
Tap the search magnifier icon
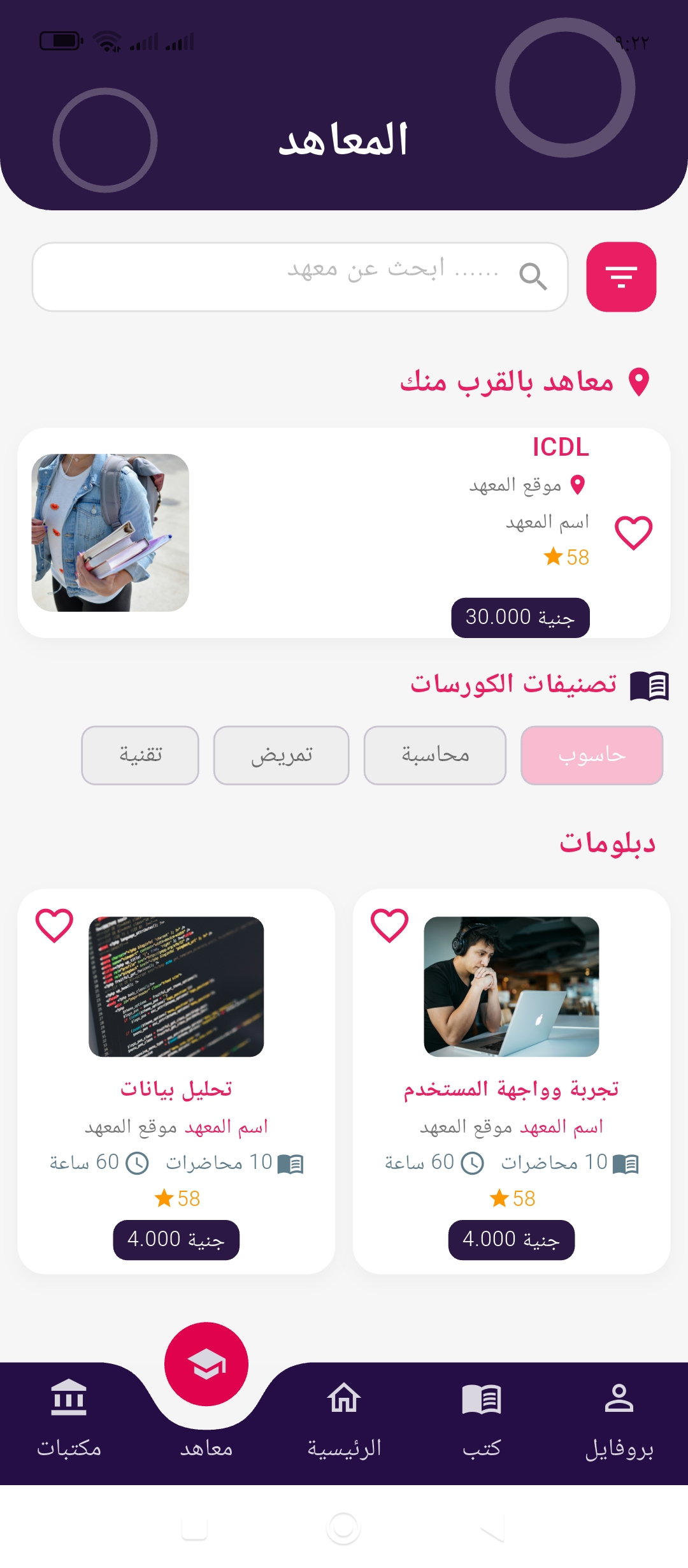[533, 277]
